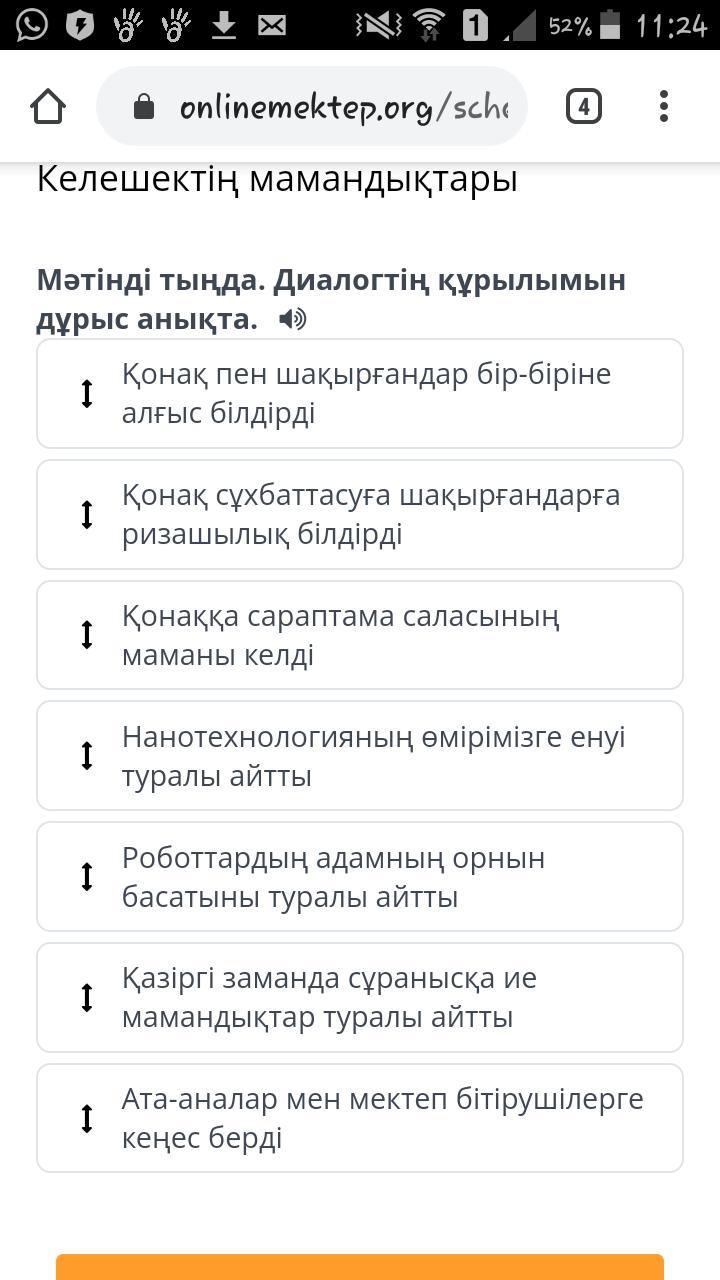This screenshot has width=720, height=1280.
Task: Tap the onlinemektep.org address bar
Action: point(312,107)
